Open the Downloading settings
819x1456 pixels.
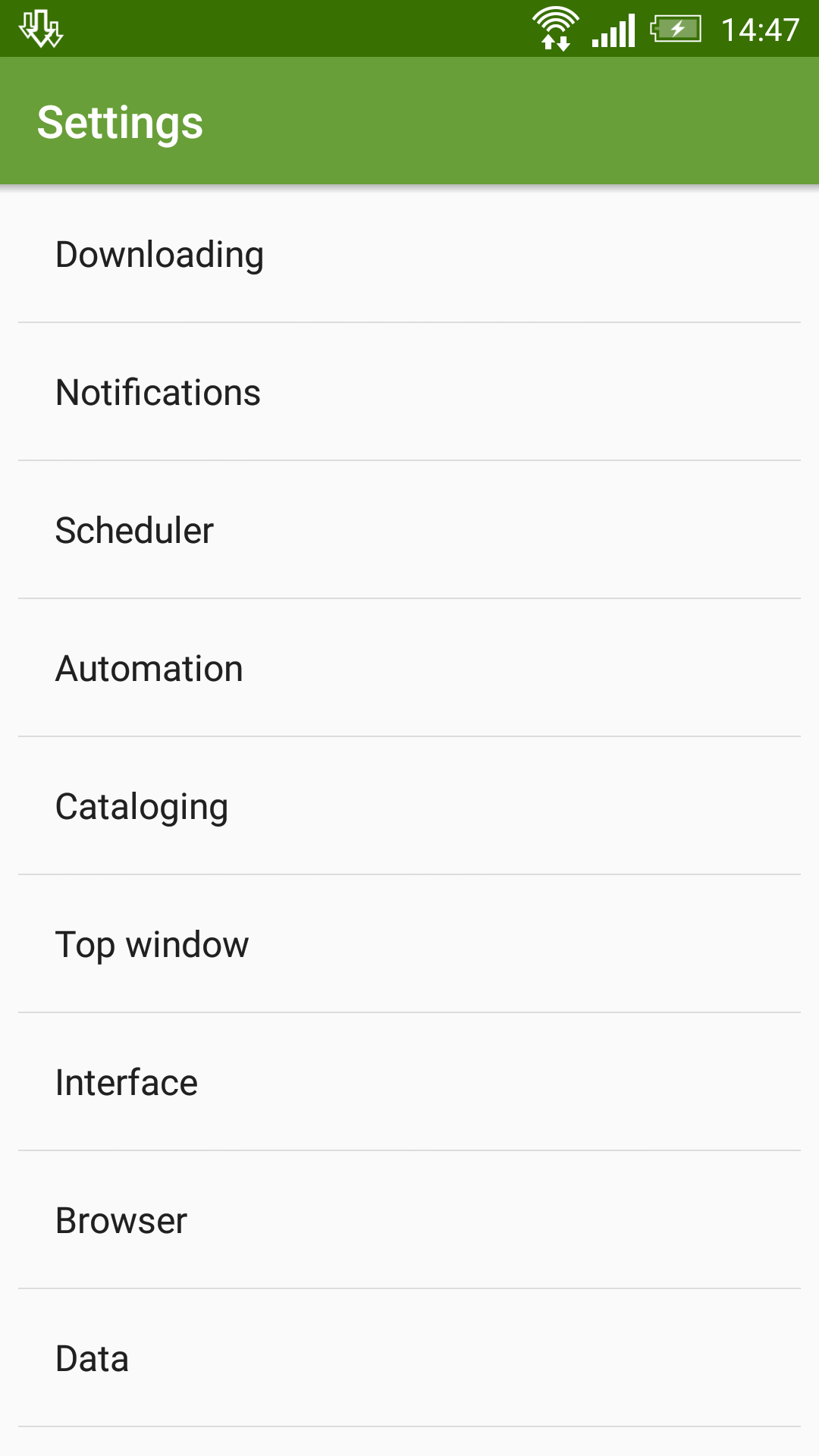pos(409,254)
